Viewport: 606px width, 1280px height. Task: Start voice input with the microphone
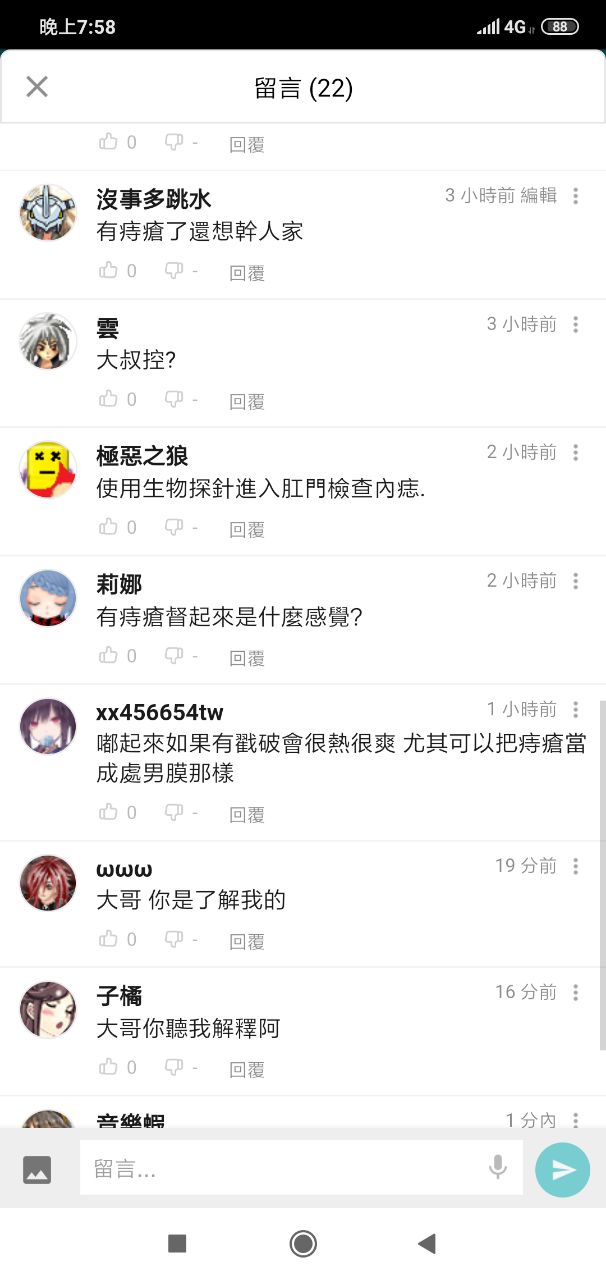[x=498, y=1168]
